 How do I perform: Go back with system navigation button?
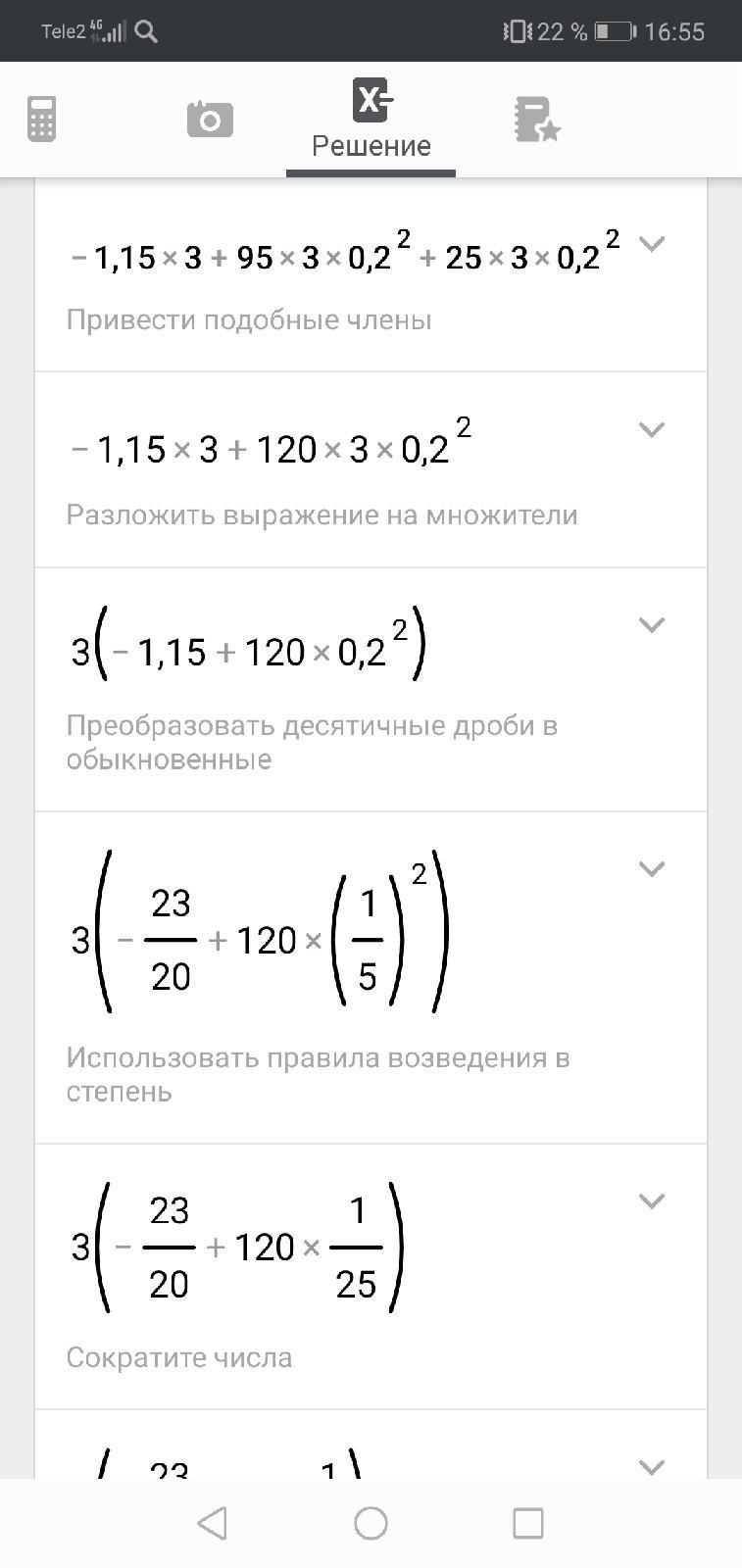pos(212,1523)
